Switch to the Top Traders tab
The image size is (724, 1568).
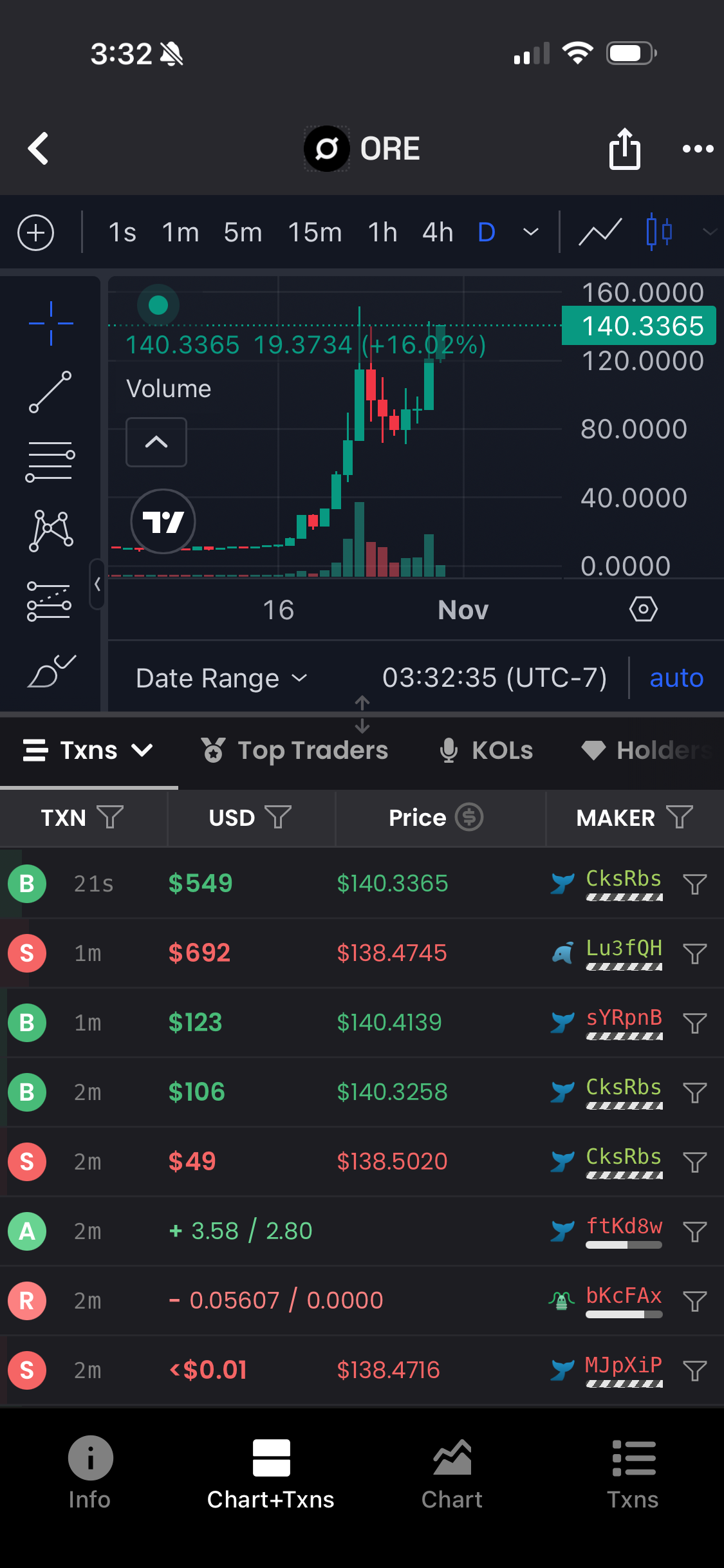click(295, 751)
